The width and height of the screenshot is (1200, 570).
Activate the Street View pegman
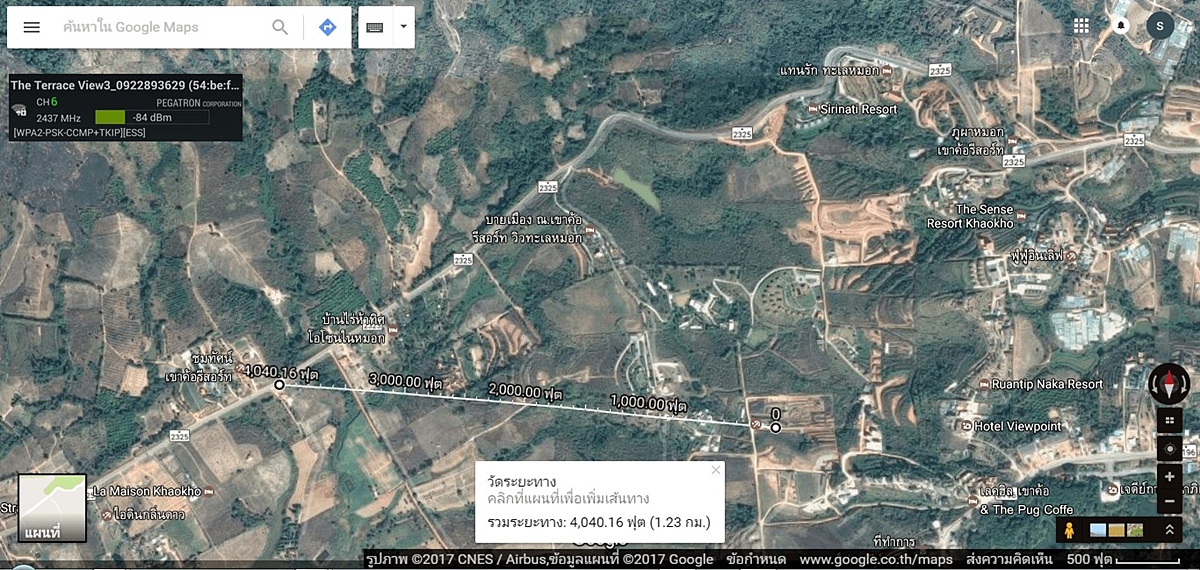(x=1070, y=530)
